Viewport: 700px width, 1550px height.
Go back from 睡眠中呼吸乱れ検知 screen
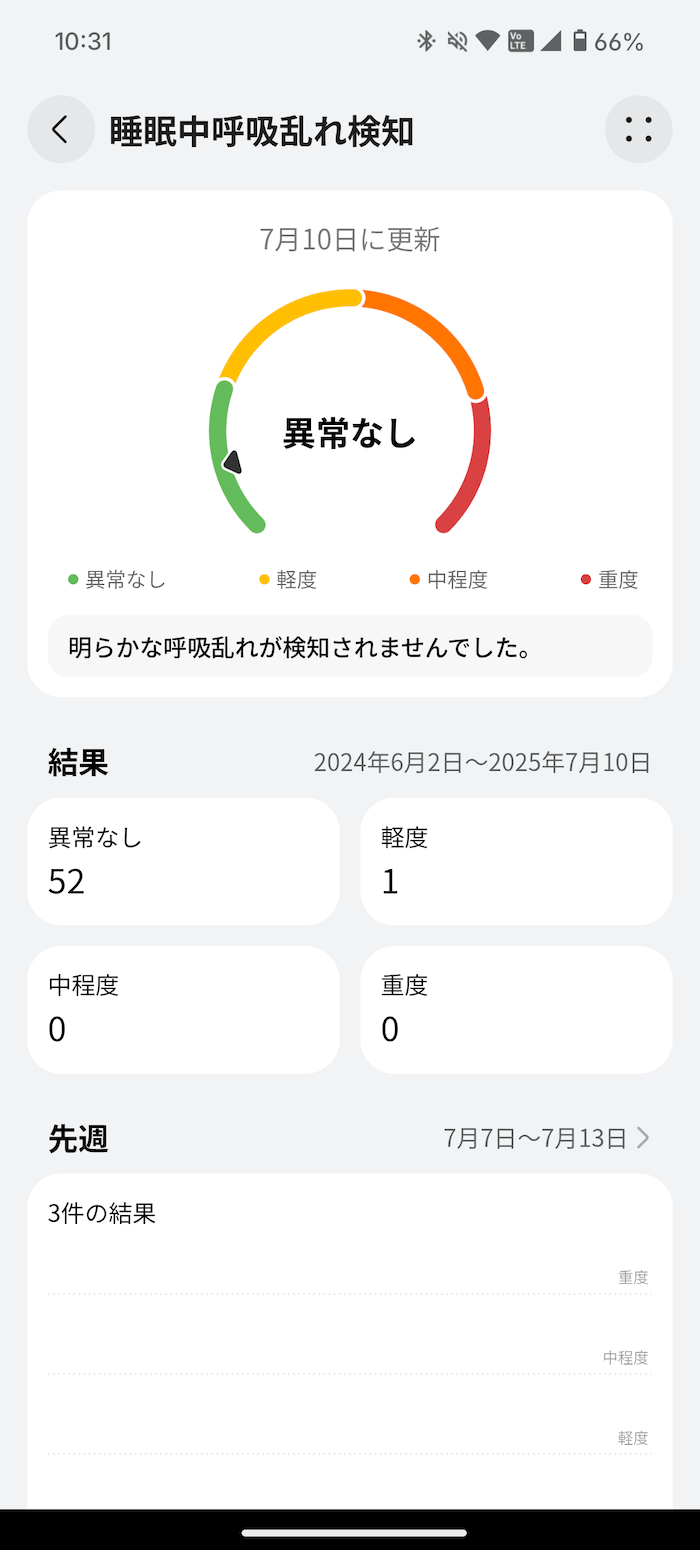click(x=61, y=129)
